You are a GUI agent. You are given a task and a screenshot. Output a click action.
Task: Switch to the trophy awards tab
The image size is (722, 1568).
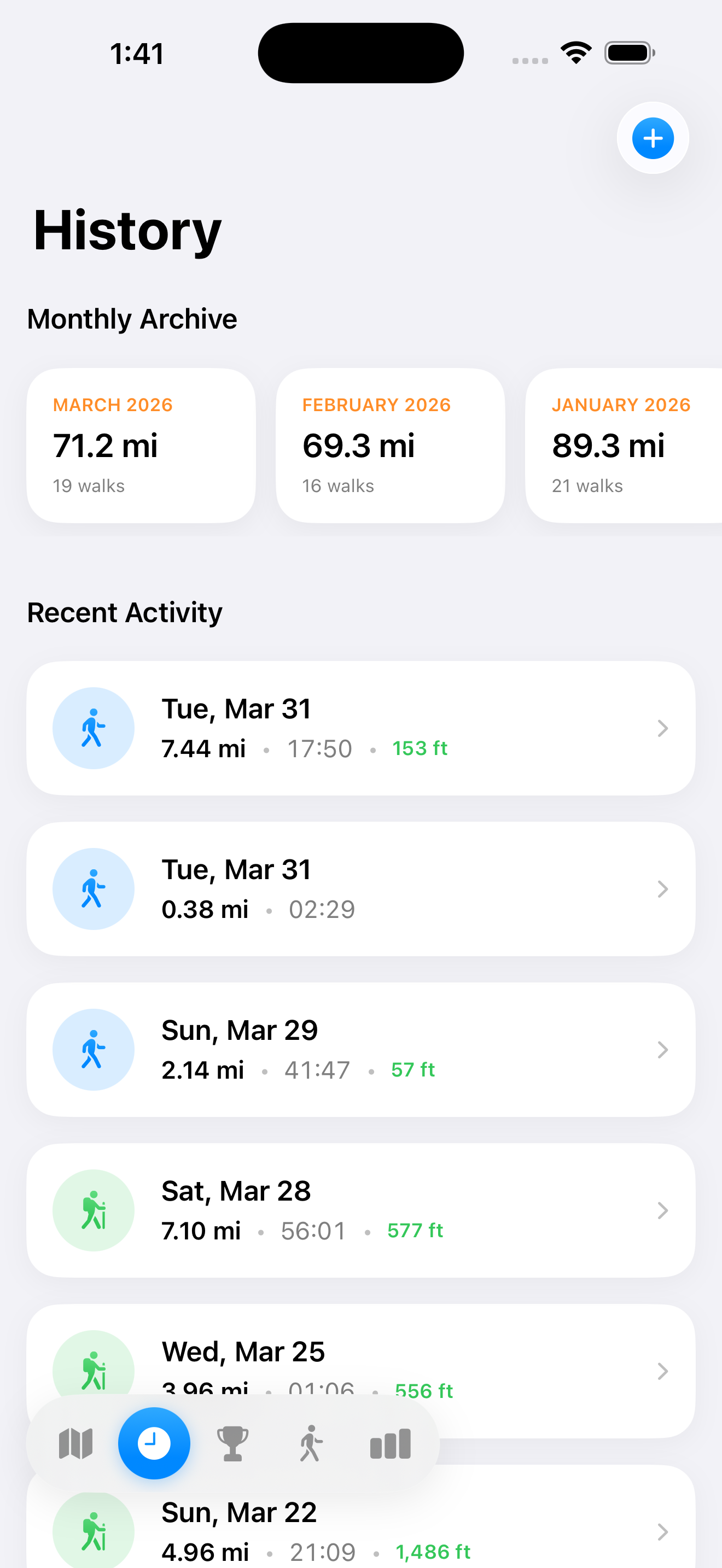point(232,1444)
